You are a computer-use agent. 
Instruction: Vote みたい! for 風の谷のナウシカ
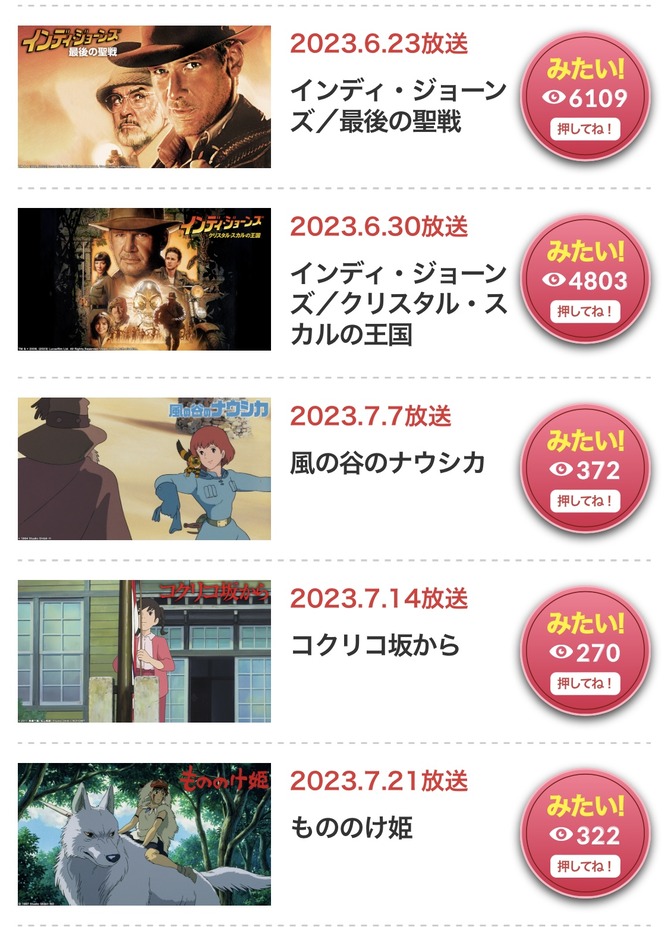point(586,469)
